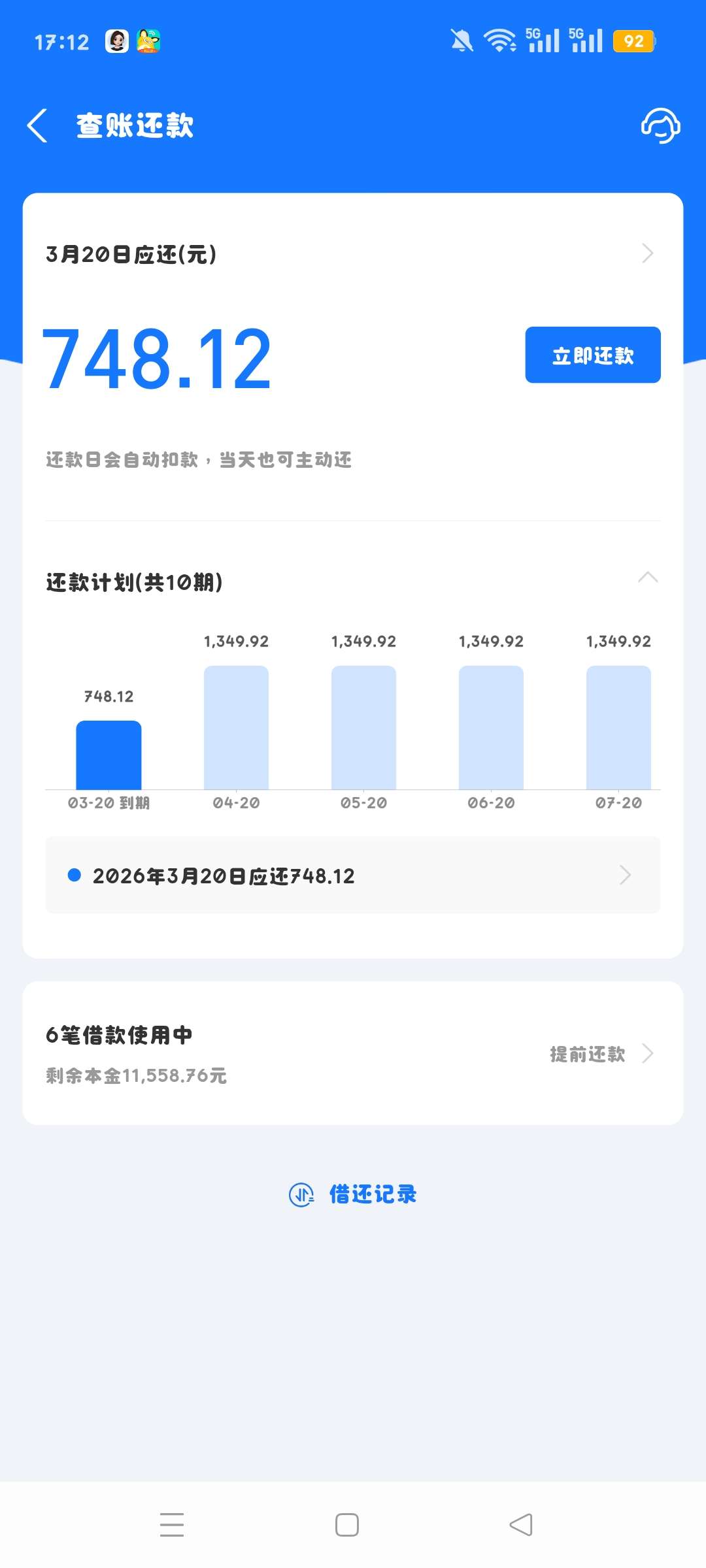
Task: Open system recent apps menu
Action: 172,1525
